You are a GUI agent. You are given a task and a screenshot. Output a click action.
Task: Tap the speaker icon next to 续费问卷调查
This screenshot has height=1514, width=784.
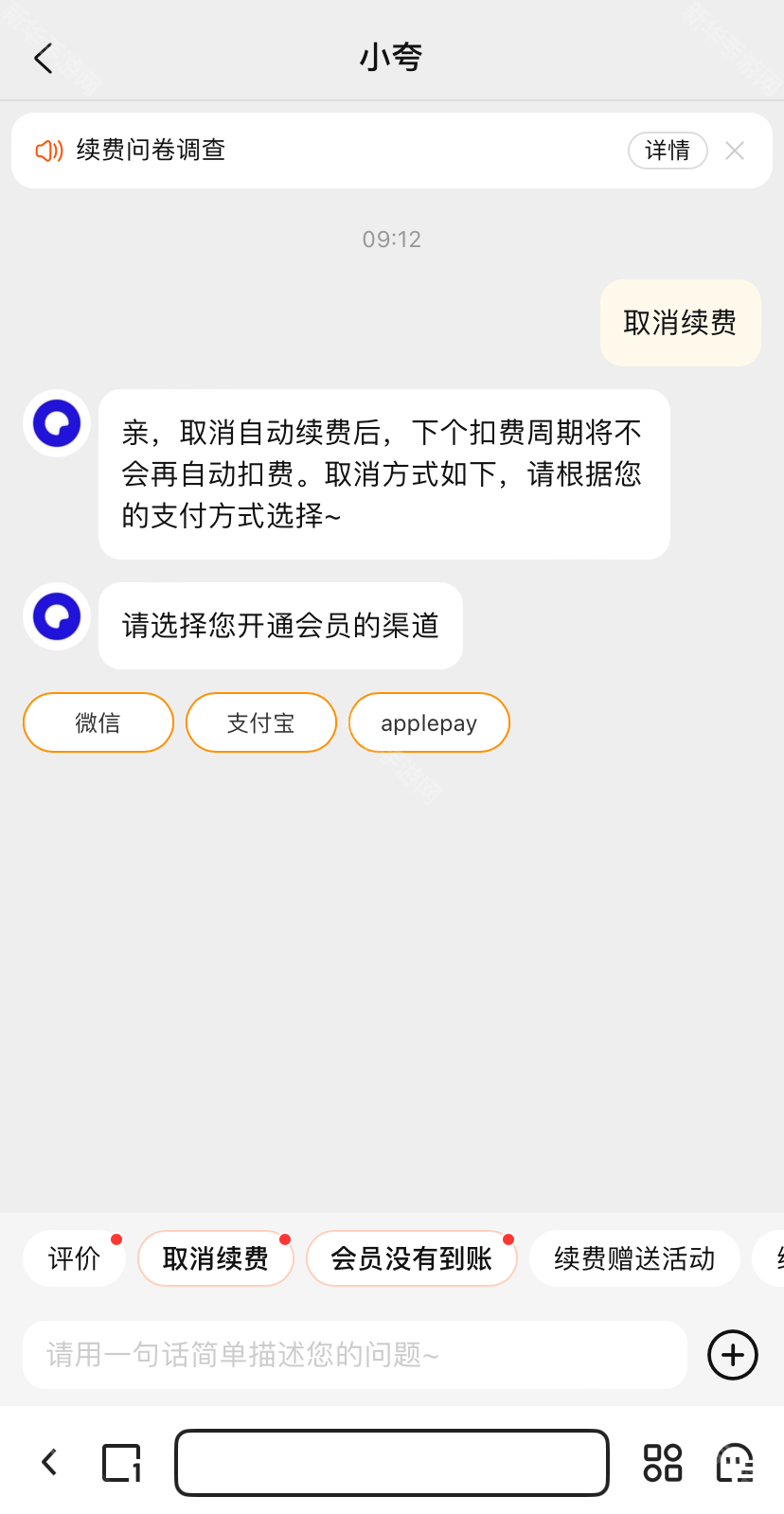point(48,151)
